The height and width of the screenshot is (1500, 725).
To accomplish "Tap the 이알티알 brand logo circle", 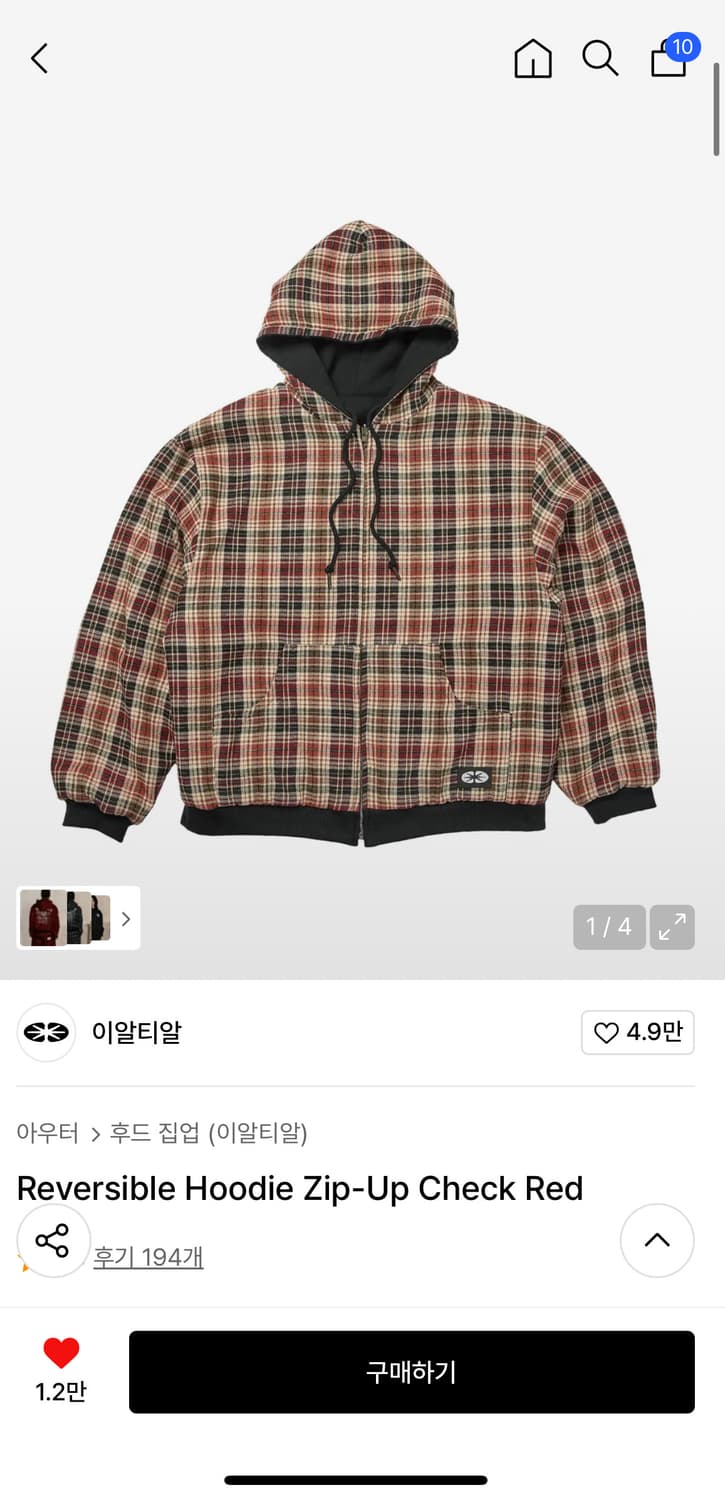I will pyautogui.click(x=46, y=1032).
